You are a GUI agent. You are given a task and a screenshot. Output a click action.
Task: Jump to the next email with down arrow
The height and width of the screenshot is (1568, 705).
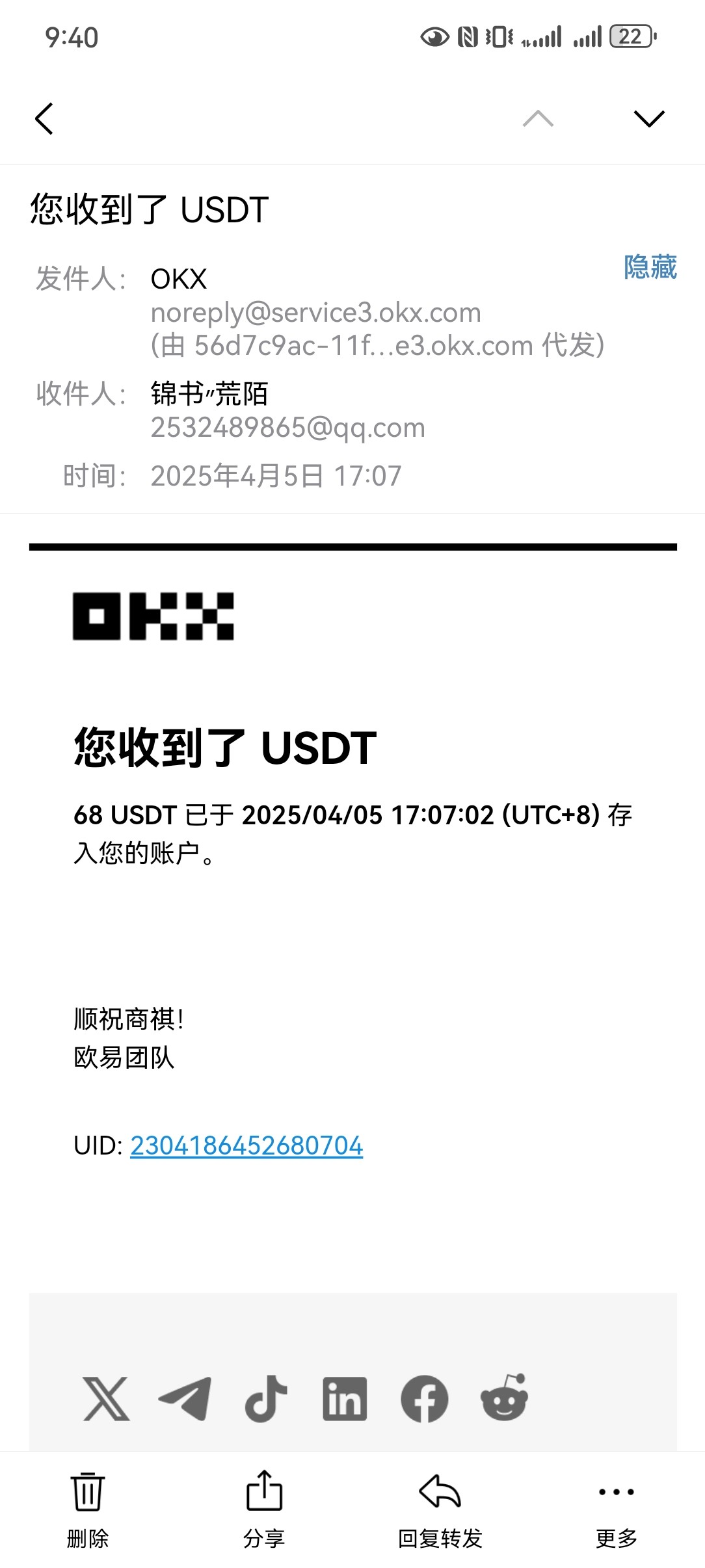(648, 119)
